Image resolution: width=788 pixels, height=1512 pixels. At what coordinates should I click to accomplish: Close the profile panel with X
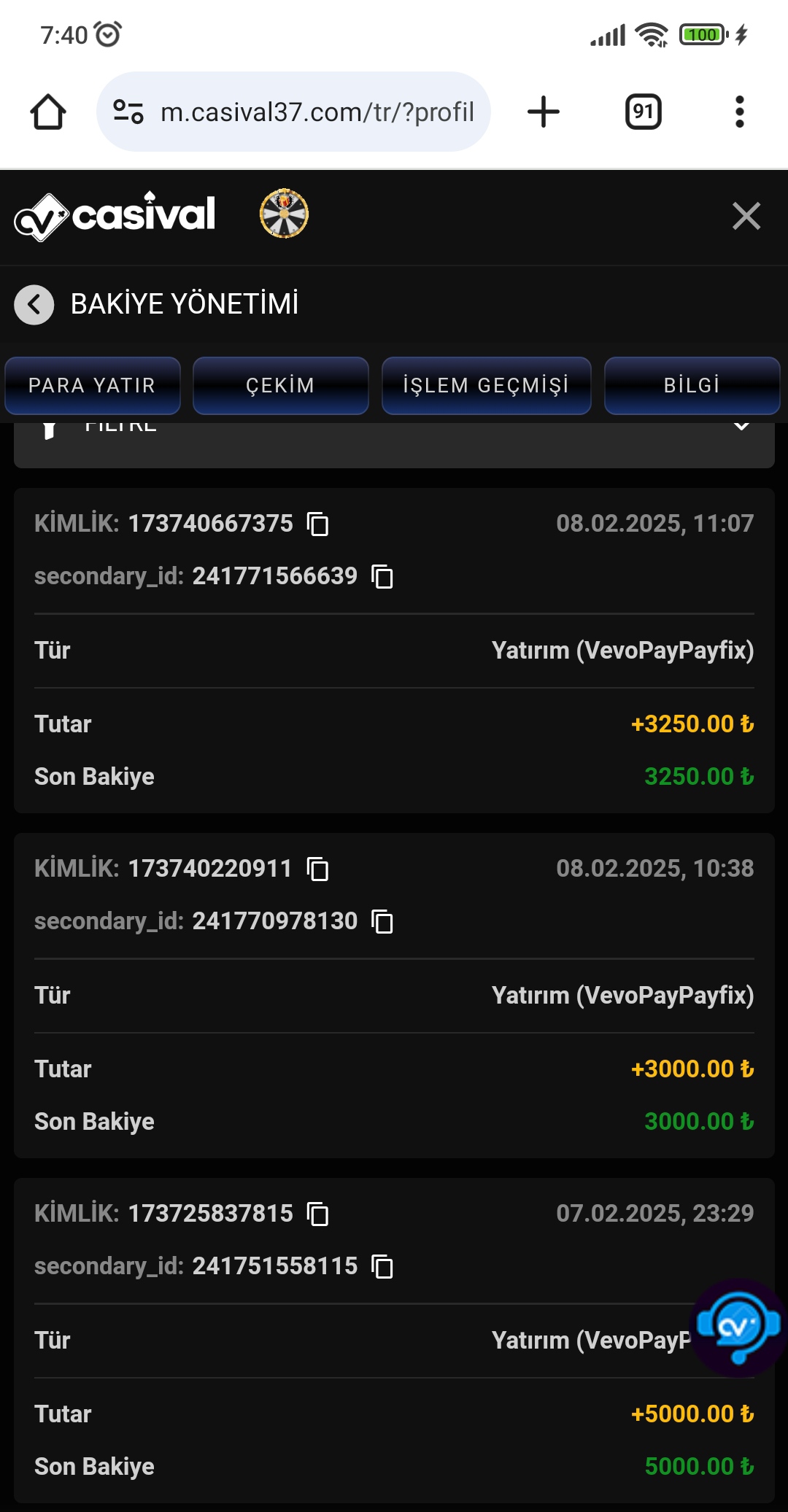(x=746, y=216)
